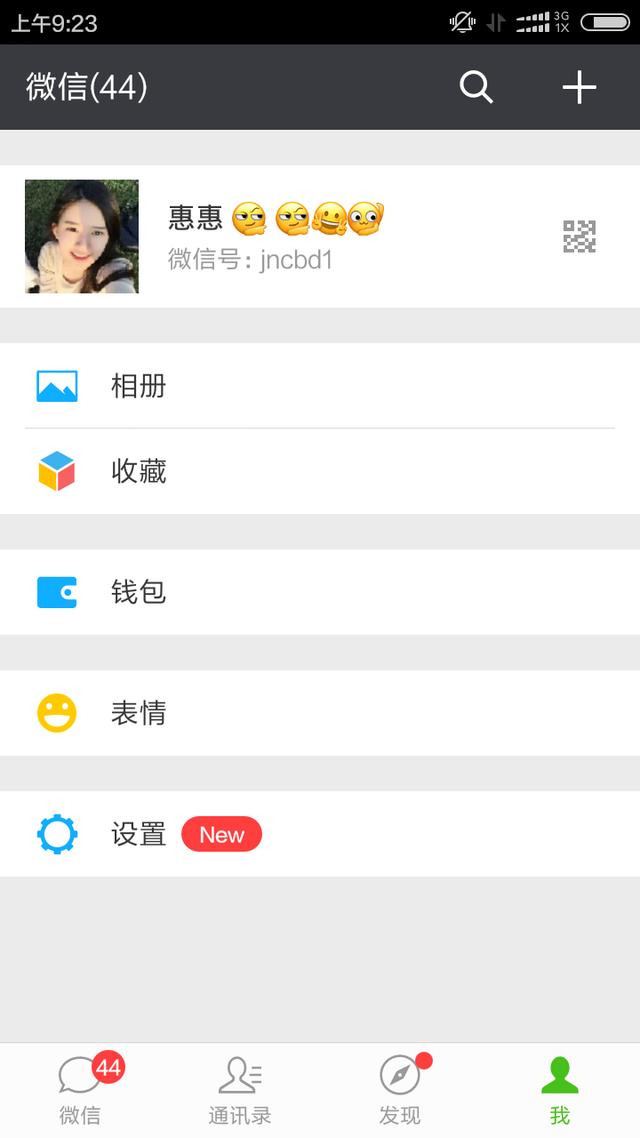Open 收藏 favorites

(320, 471)
